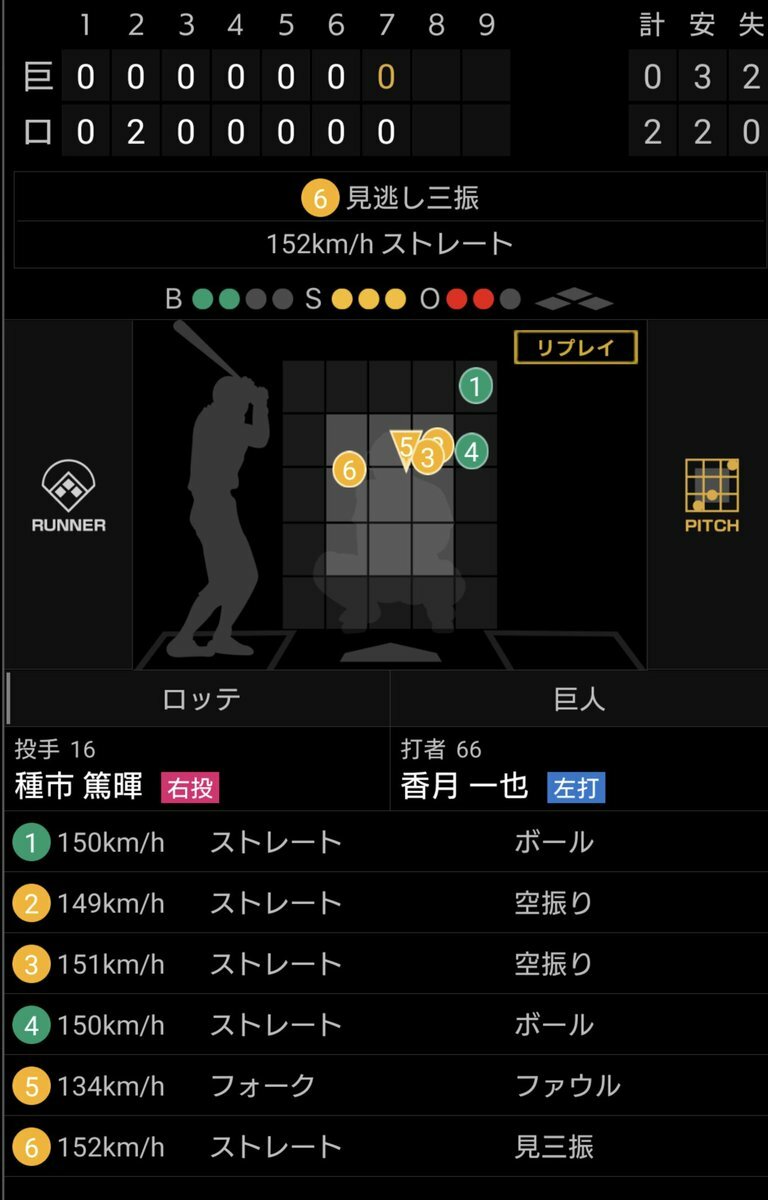
Task: Select the ロッテ team tab
Action: [201, 698]
